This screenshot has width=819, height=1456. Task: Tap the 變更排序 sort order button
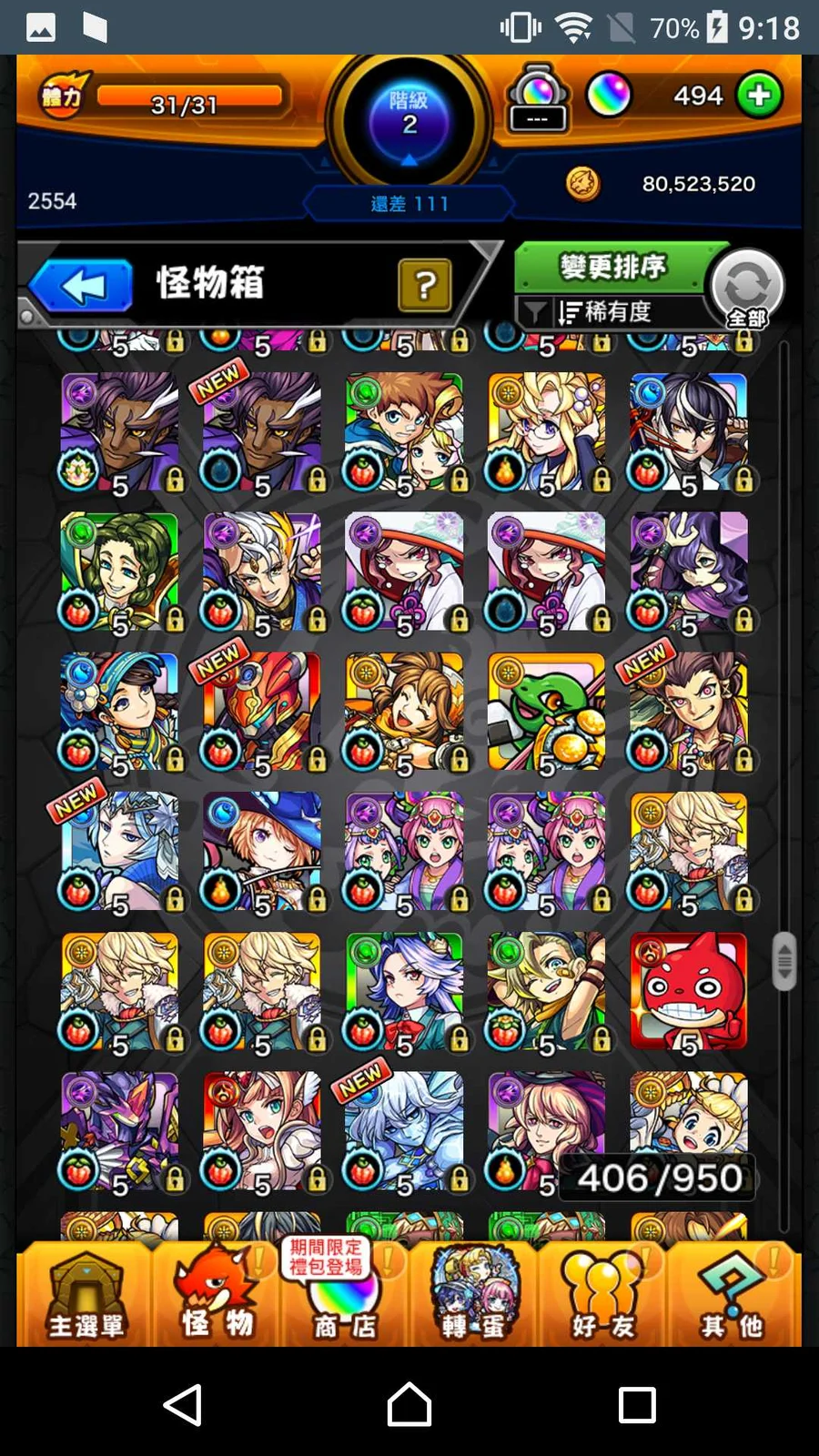612,267
